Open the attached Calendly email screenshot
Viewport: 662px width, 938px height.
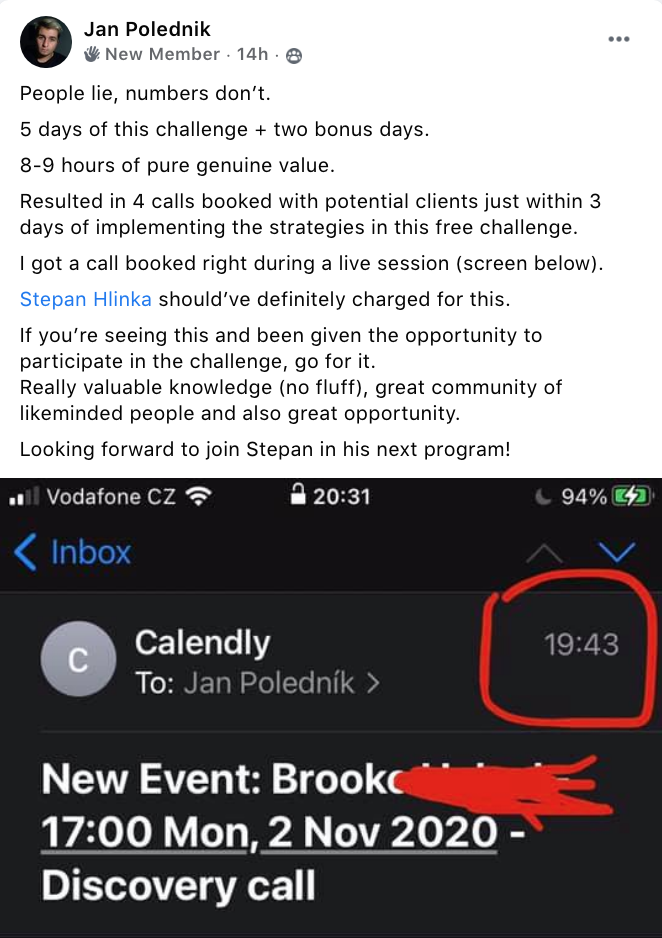(x=331, y=707)
